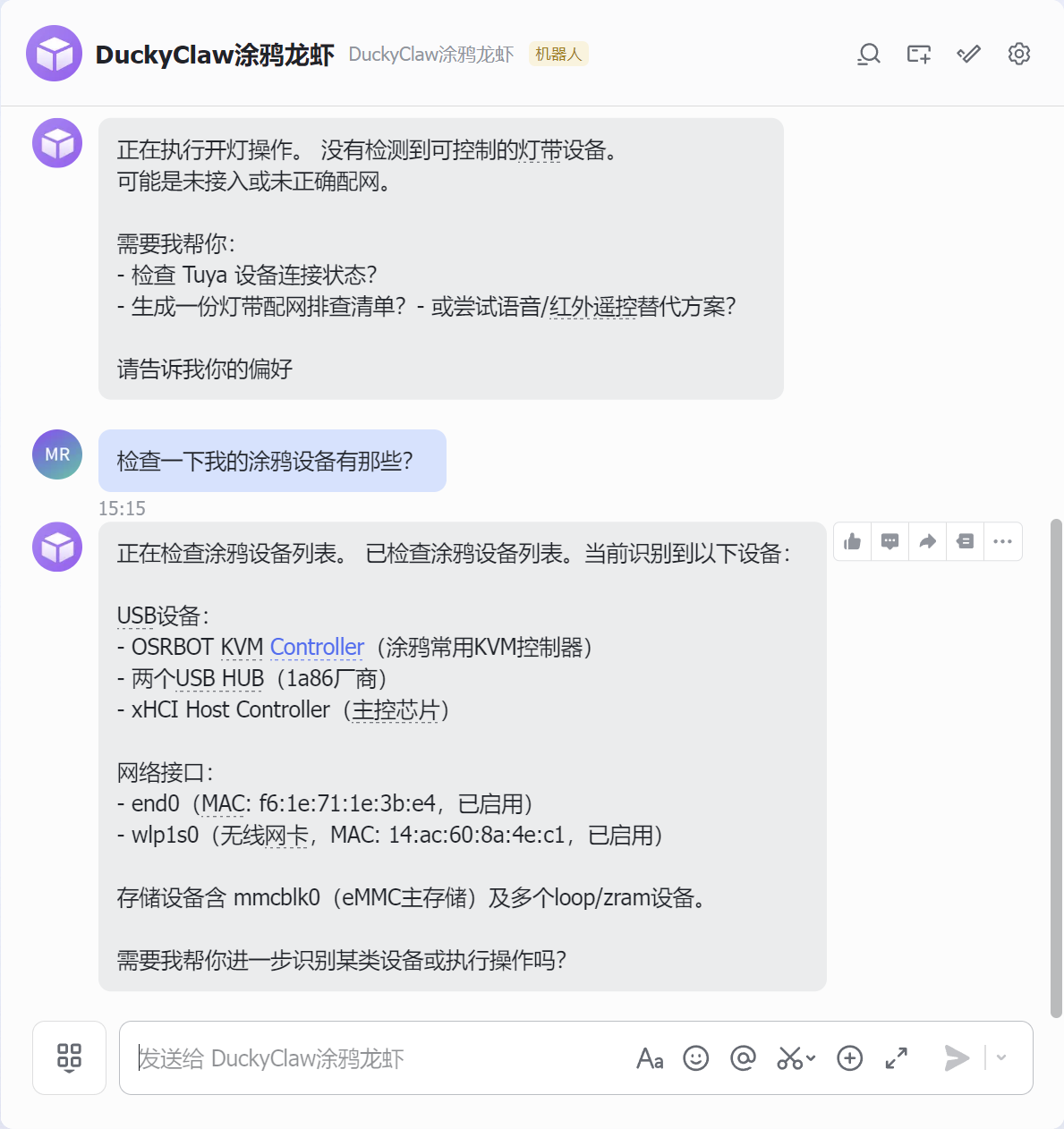Tap the circled plus to add attachments
Screen dimensions: 1064x1129
coord(849,1058)
